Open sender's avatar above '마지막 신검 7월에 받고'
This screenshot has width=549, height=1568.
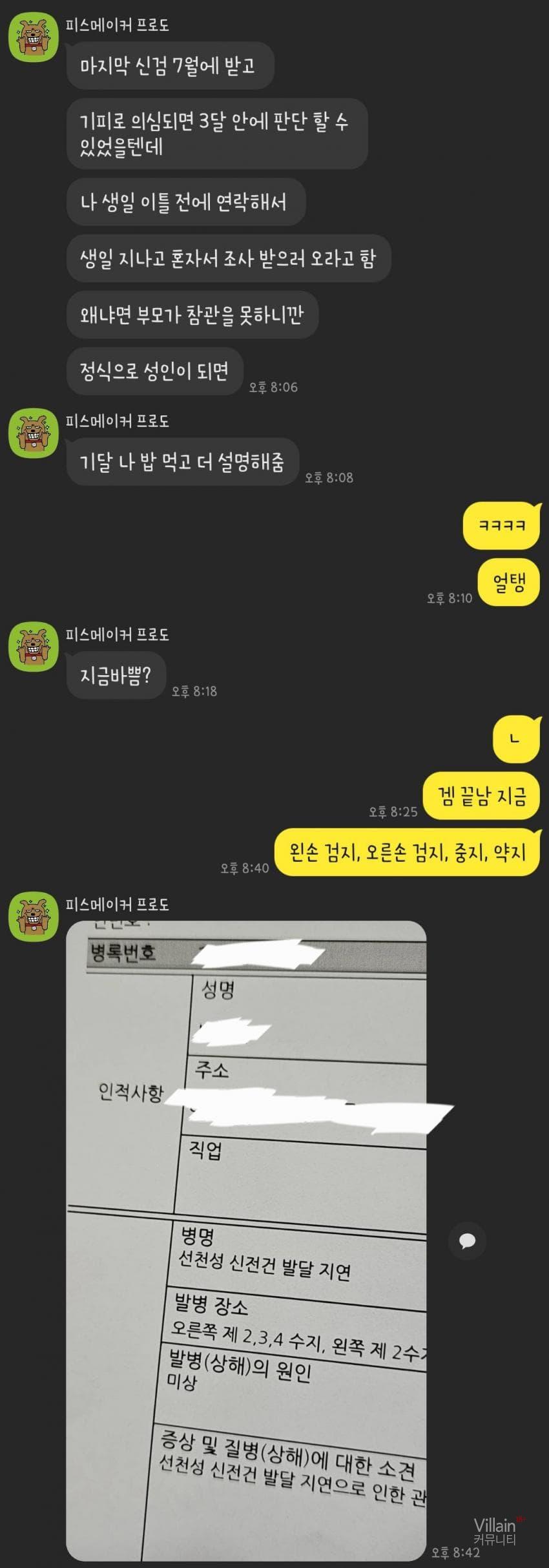point(34,37)
